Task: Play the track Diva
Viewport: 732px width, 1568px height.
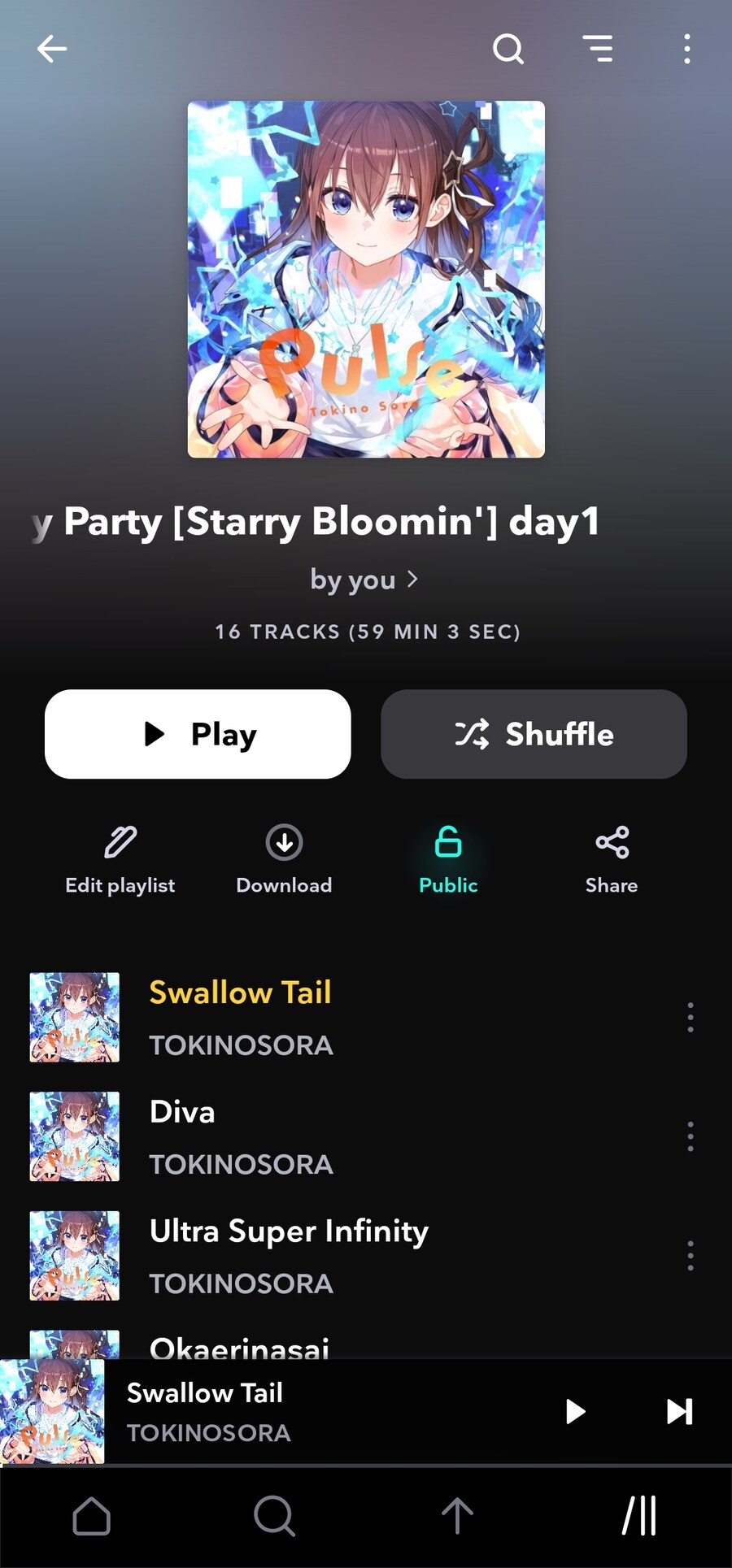Action: click(x=325, y=1136)
